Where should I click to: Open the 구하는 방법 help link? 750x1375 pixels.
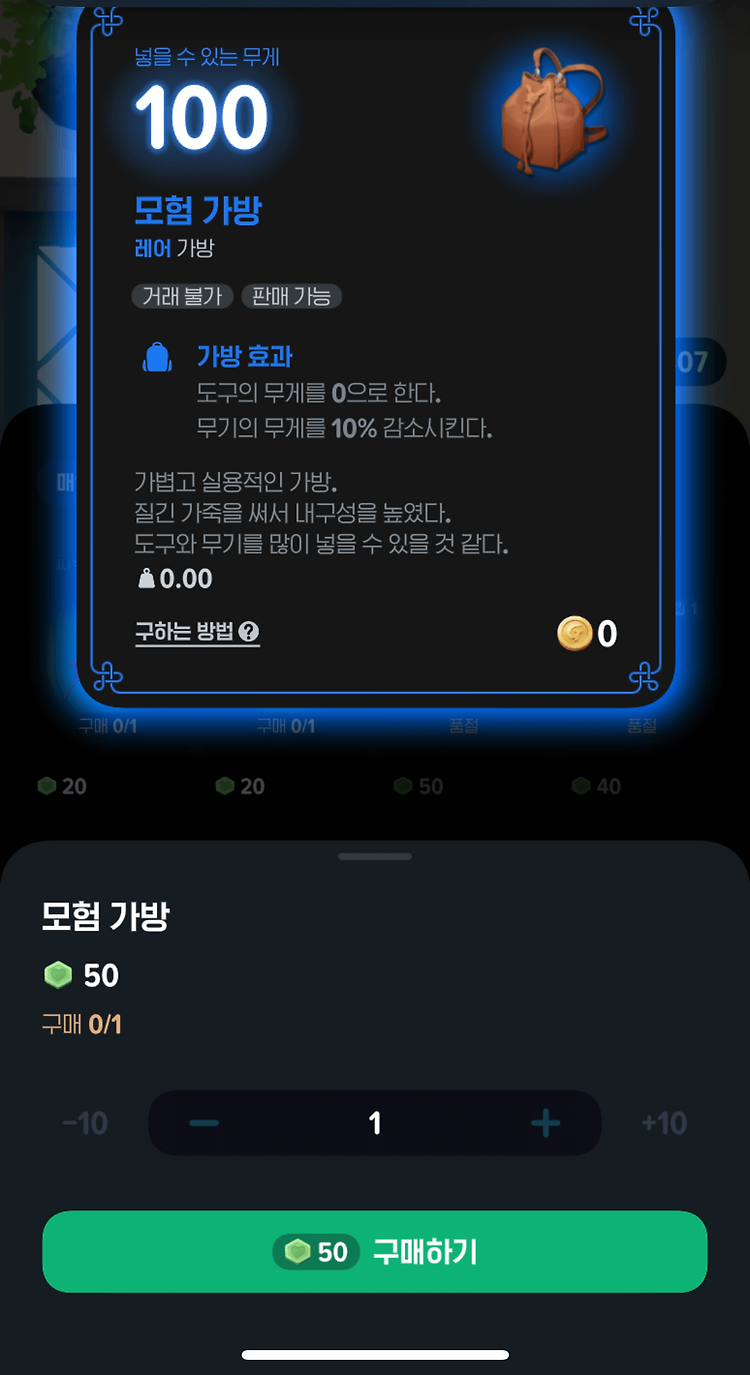coord(197,632)
